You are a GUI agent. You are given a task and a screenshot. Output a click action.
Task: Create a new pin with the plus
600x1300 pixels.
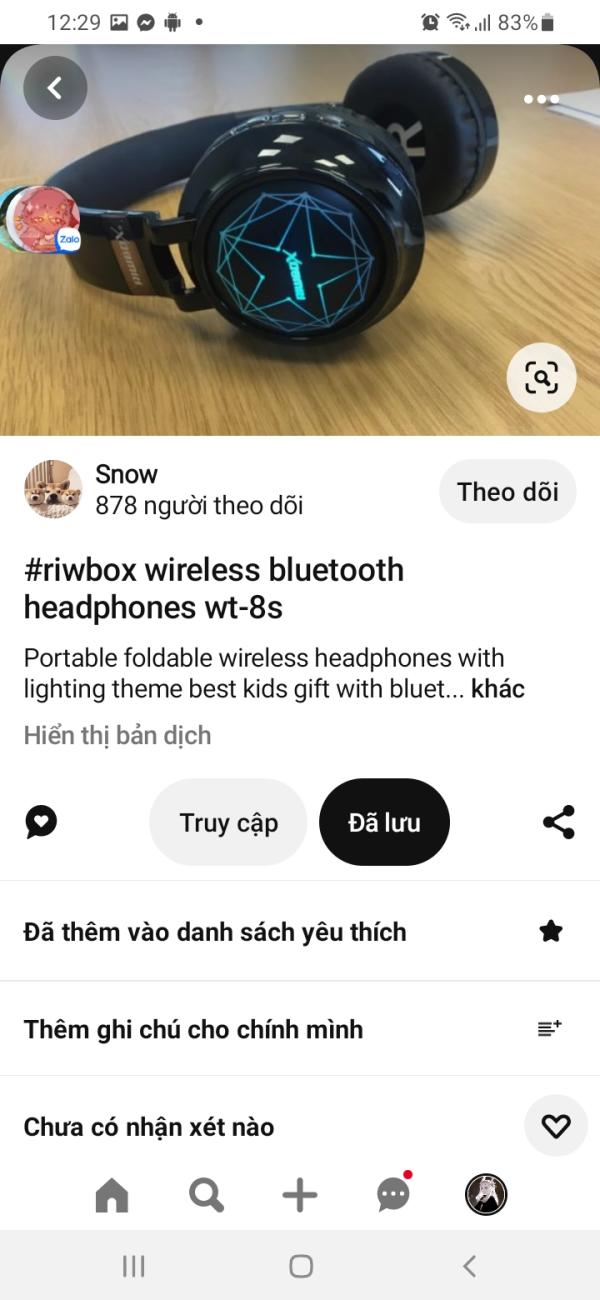pos(299,1194)
